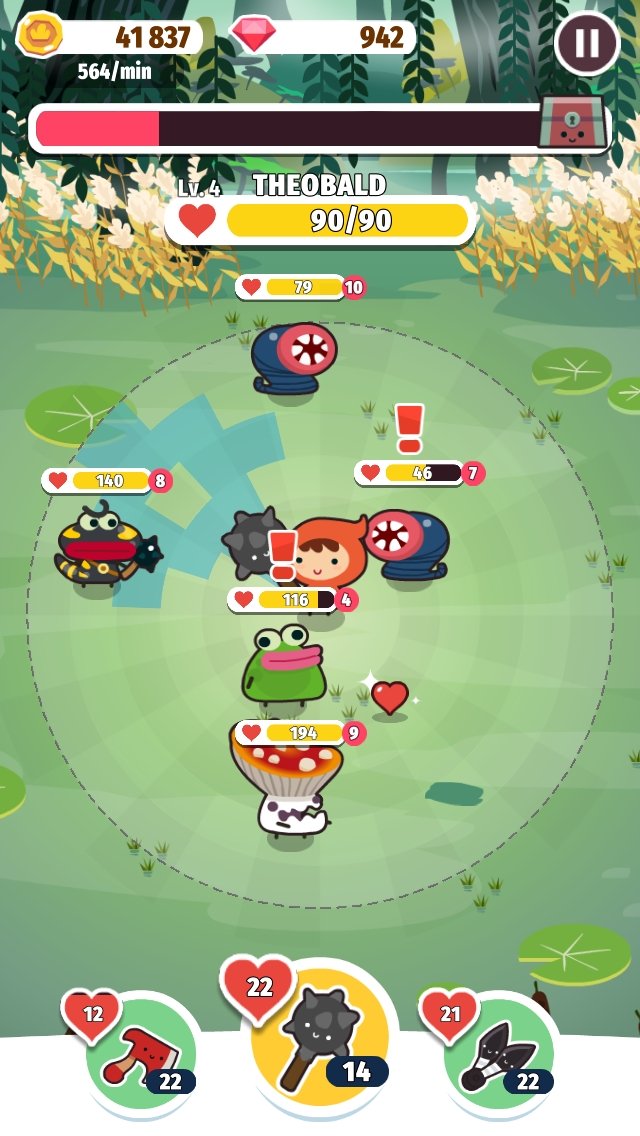Attack the mushroom enemy with 194 health
640x1136 pixels.
pos(289,783)
